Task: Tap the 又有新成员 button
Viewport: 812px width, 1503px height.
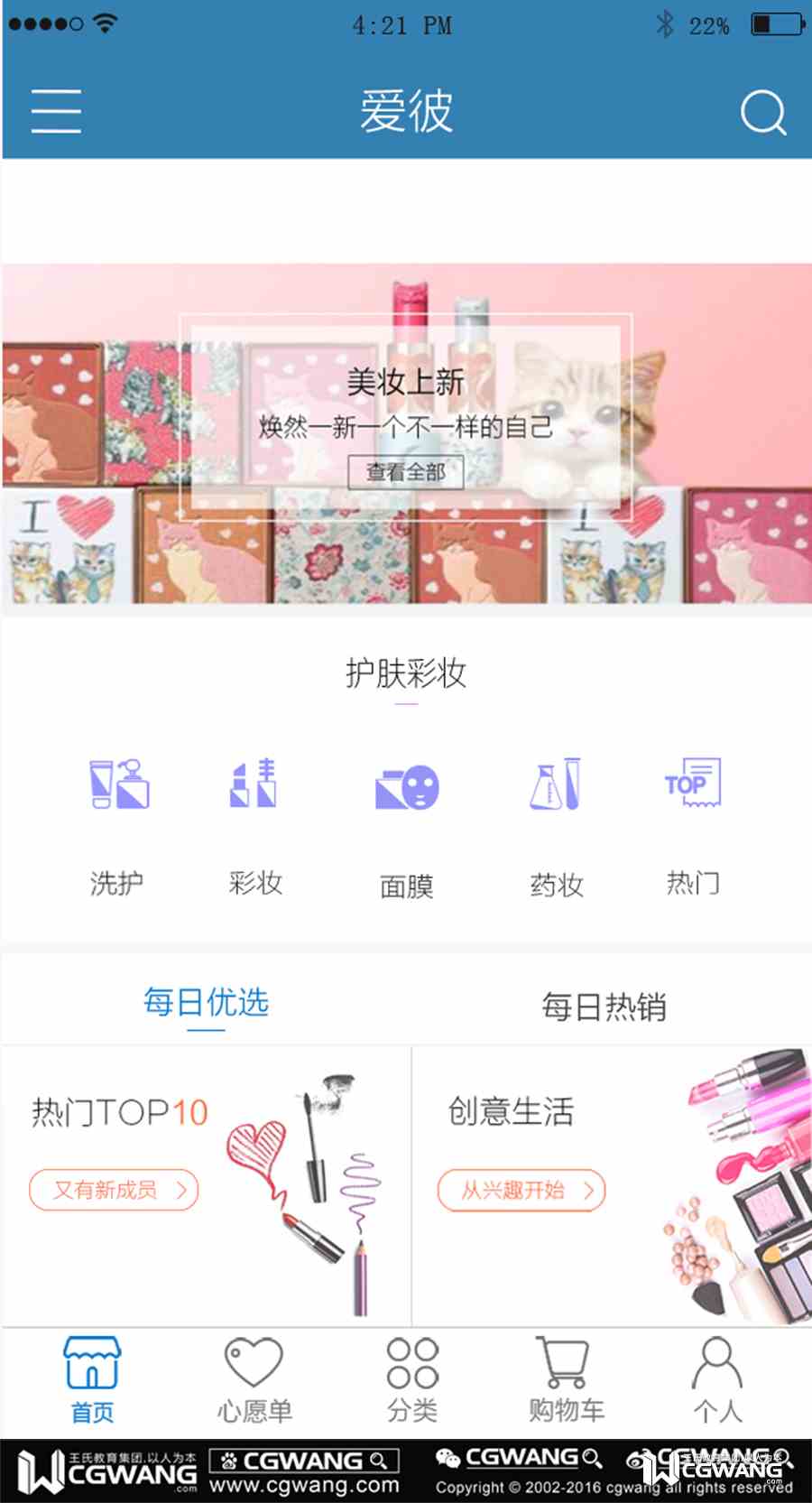Action: 114,1190
